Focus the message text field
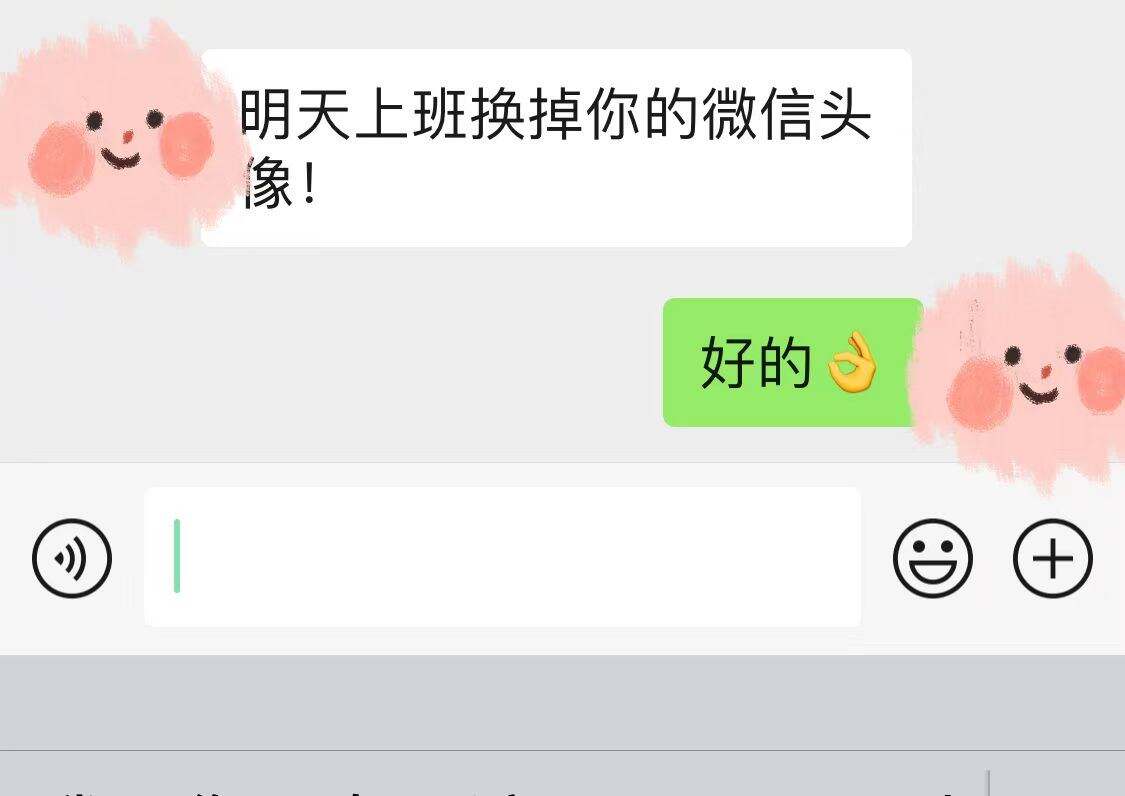This screenshot has height=796, width=1125. pyautogui.click(x=502, y=557)
